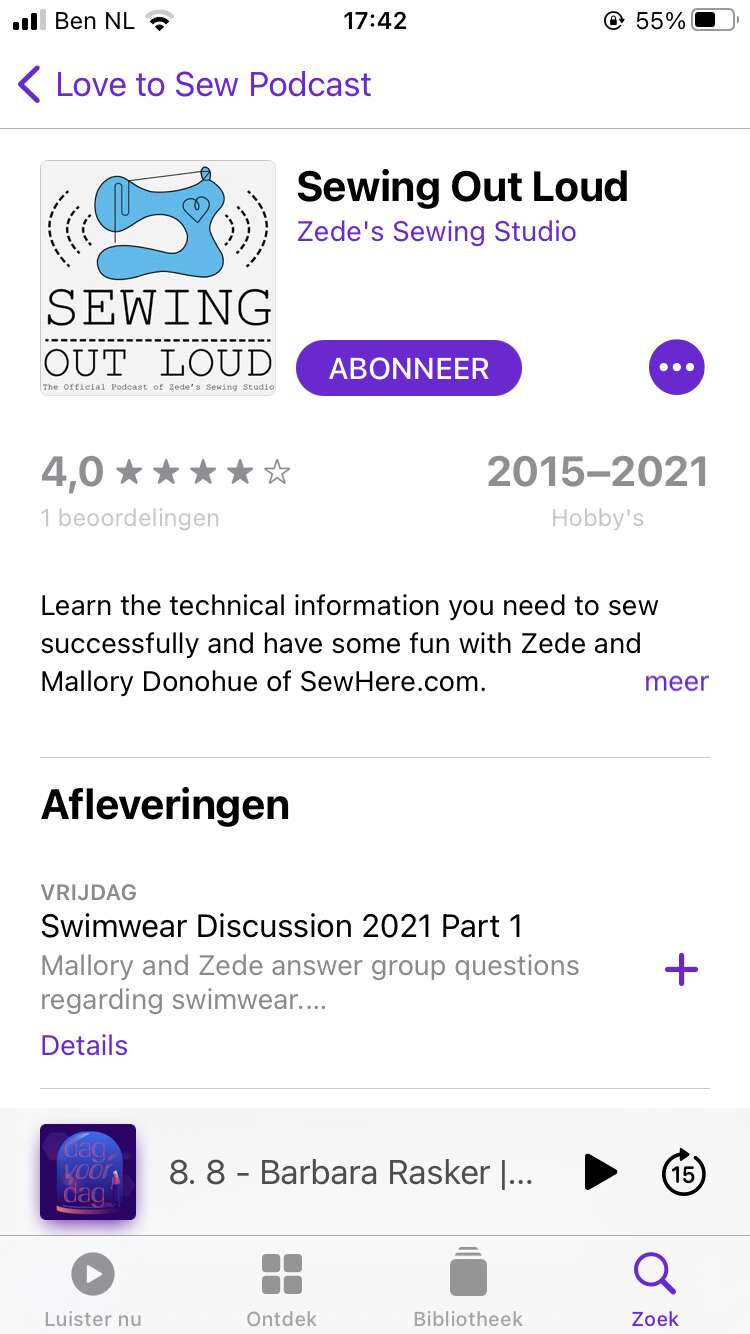Screen dimensions: 750x1334
Task: Open the now playing Barbara Rasker mini player
Action: [350, 1172]
